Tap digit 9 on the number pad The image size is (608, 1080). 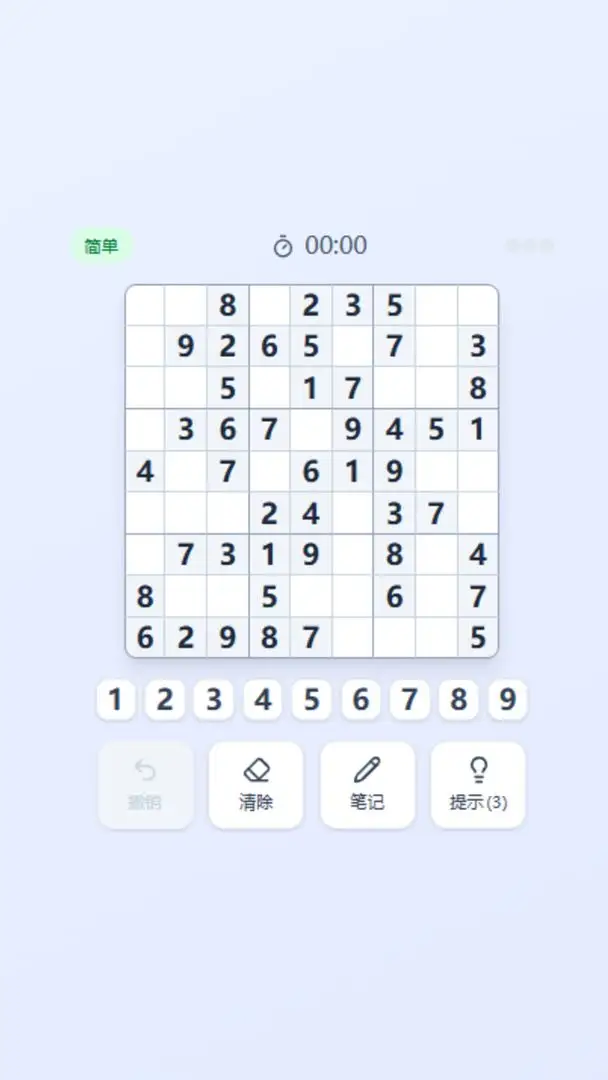pos(507,700)
